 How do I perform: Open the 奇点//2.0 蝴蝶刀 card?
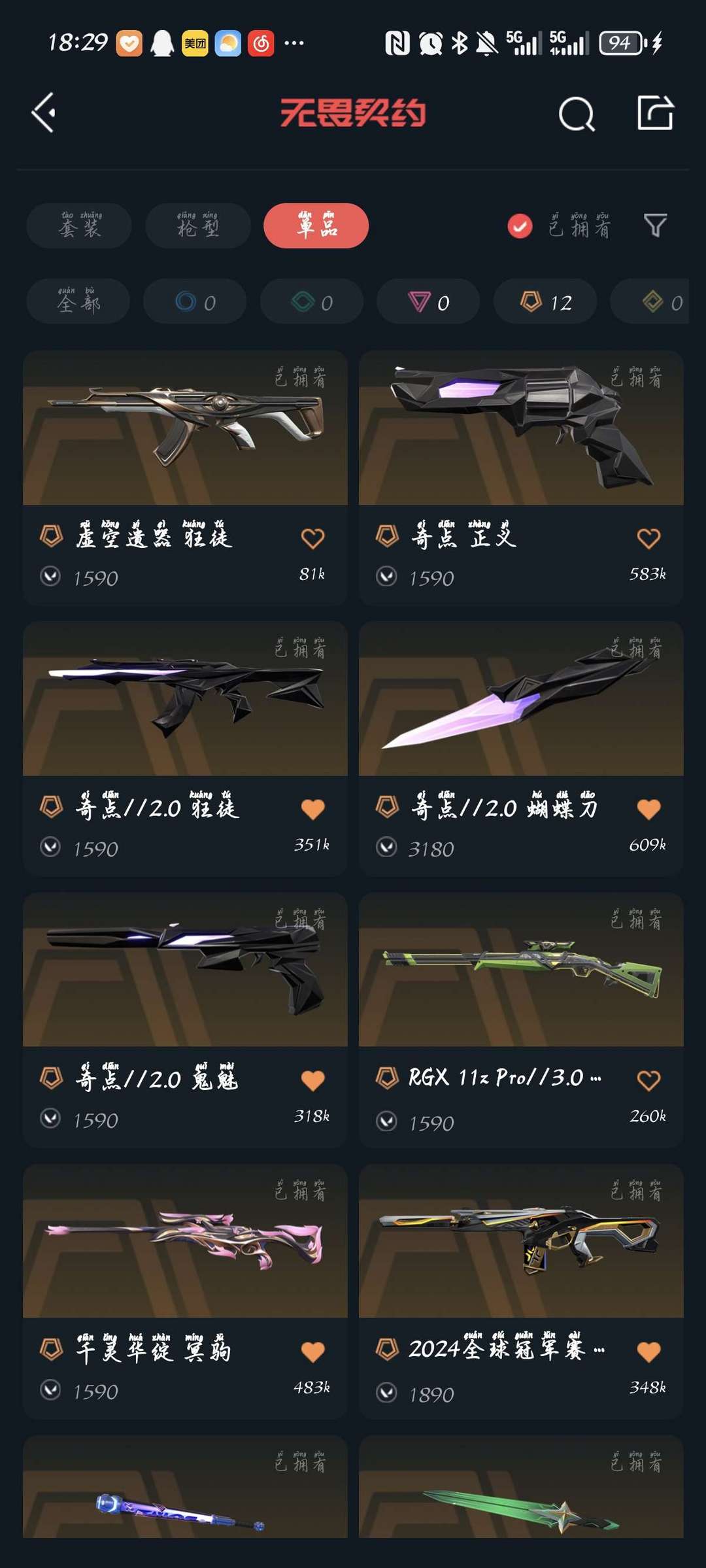pos(521,749)
